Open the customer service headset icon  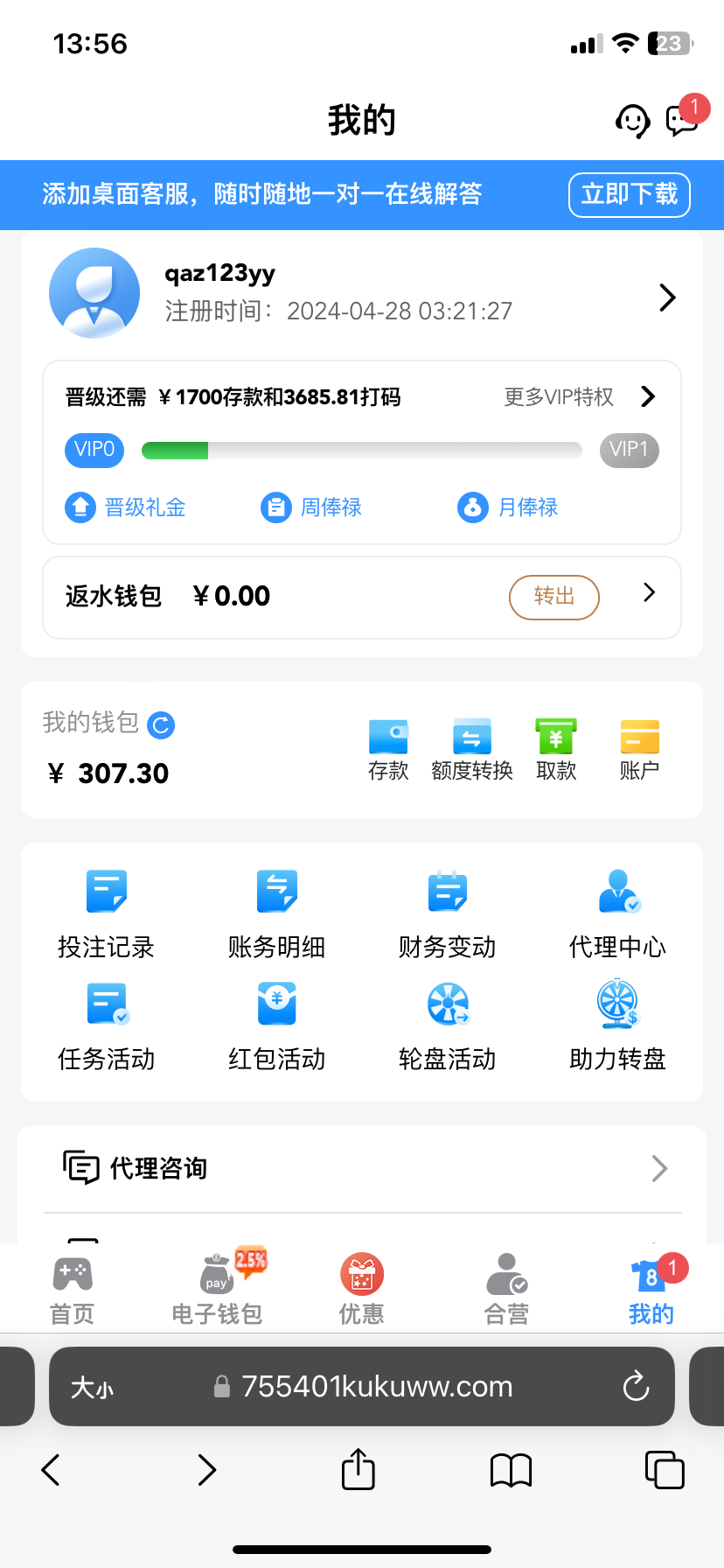tap(632, 121)
